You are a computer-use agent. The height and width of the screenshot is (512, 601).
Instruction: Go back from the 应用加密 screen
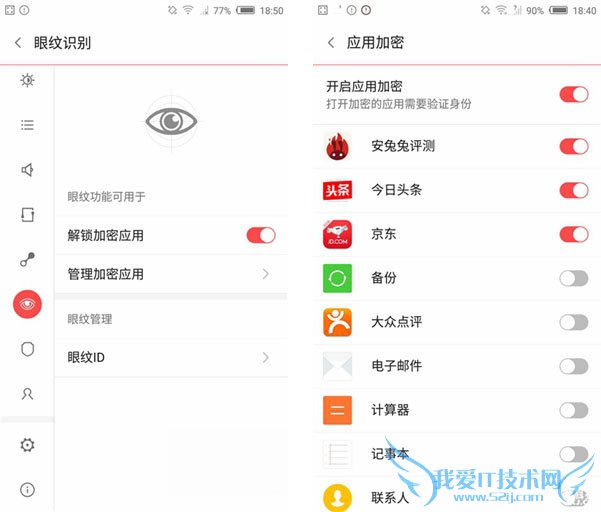[331, 43]
